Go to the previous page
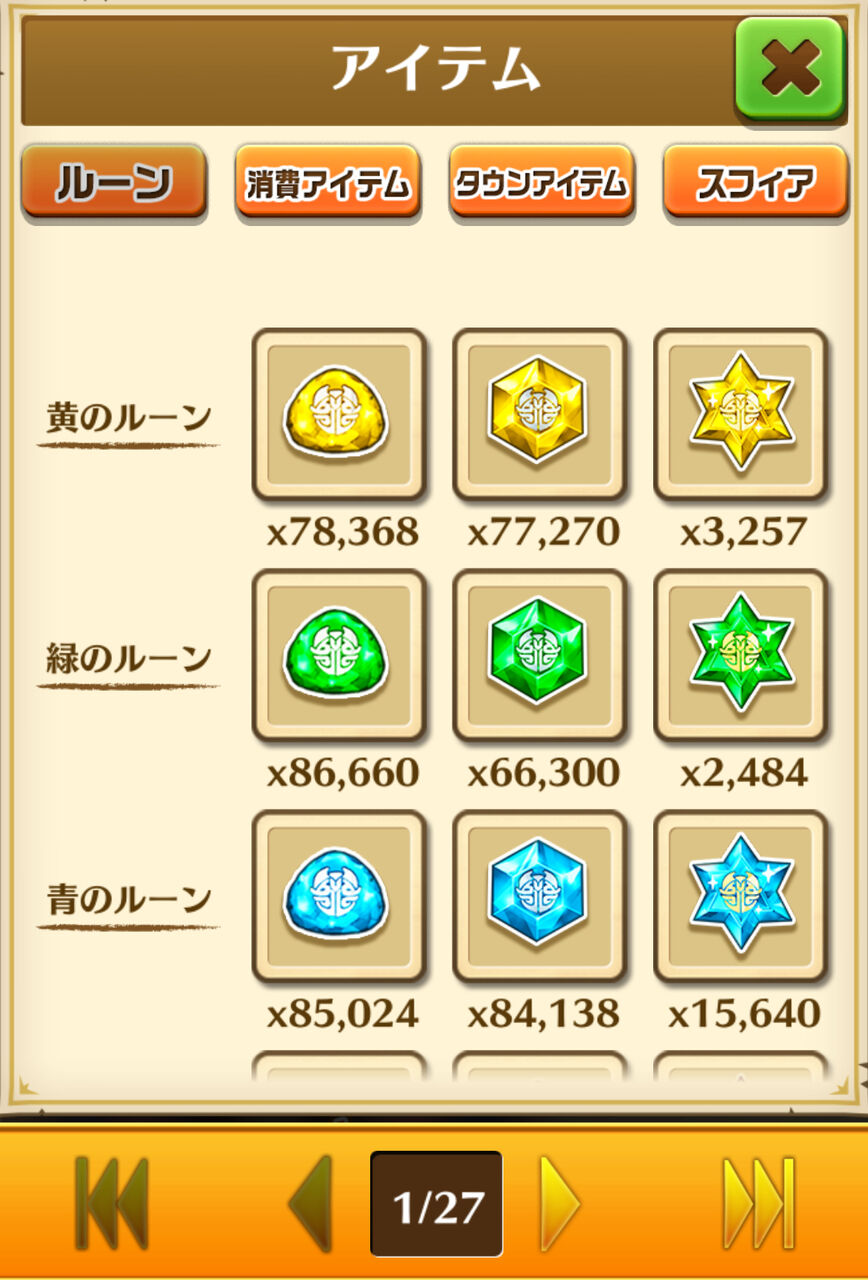Viewport: 868px width, 1280px height. pos(310,1203)
